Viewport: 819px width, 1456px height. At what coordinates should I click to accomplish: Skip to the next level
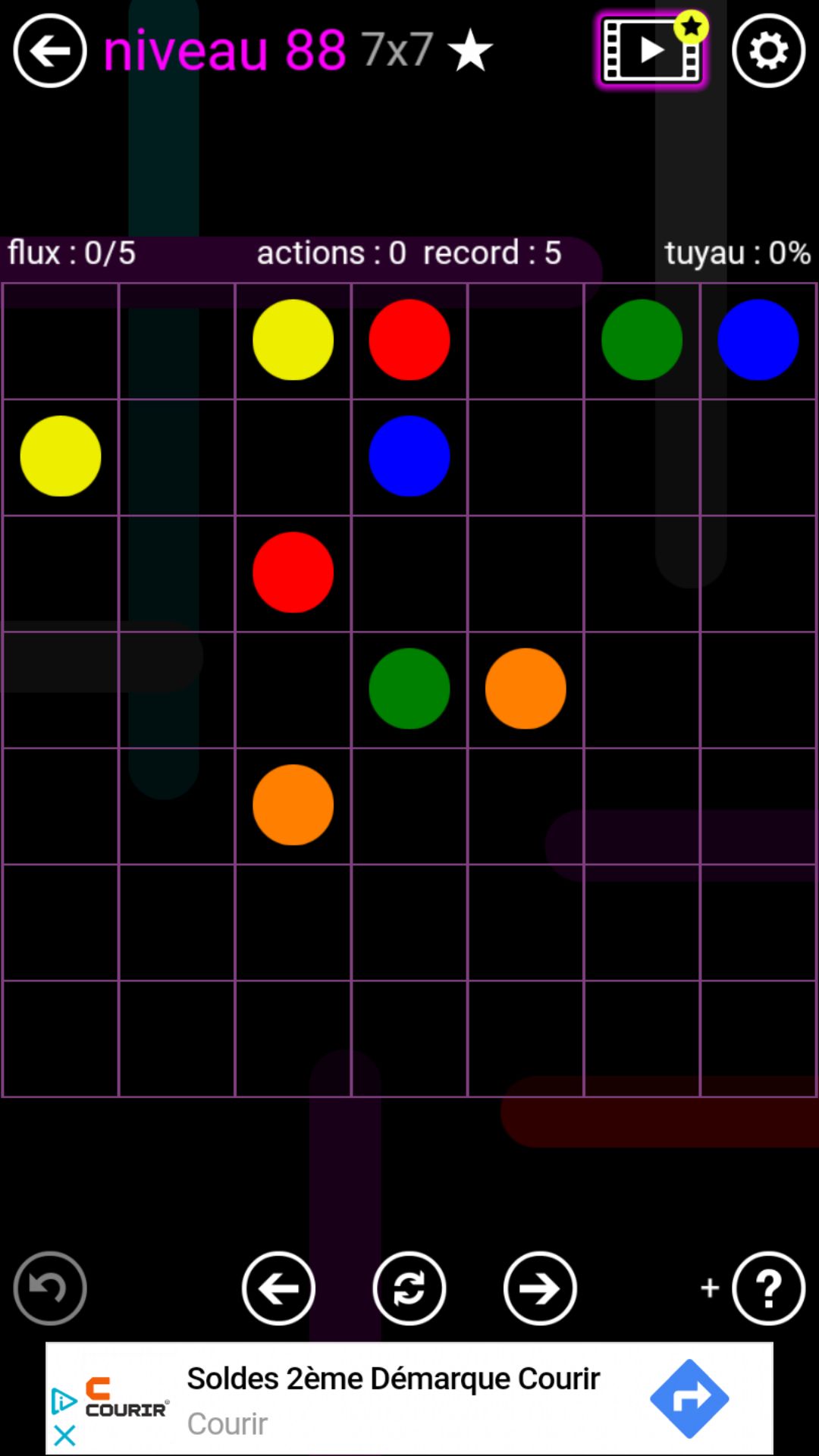point(540,1288)
